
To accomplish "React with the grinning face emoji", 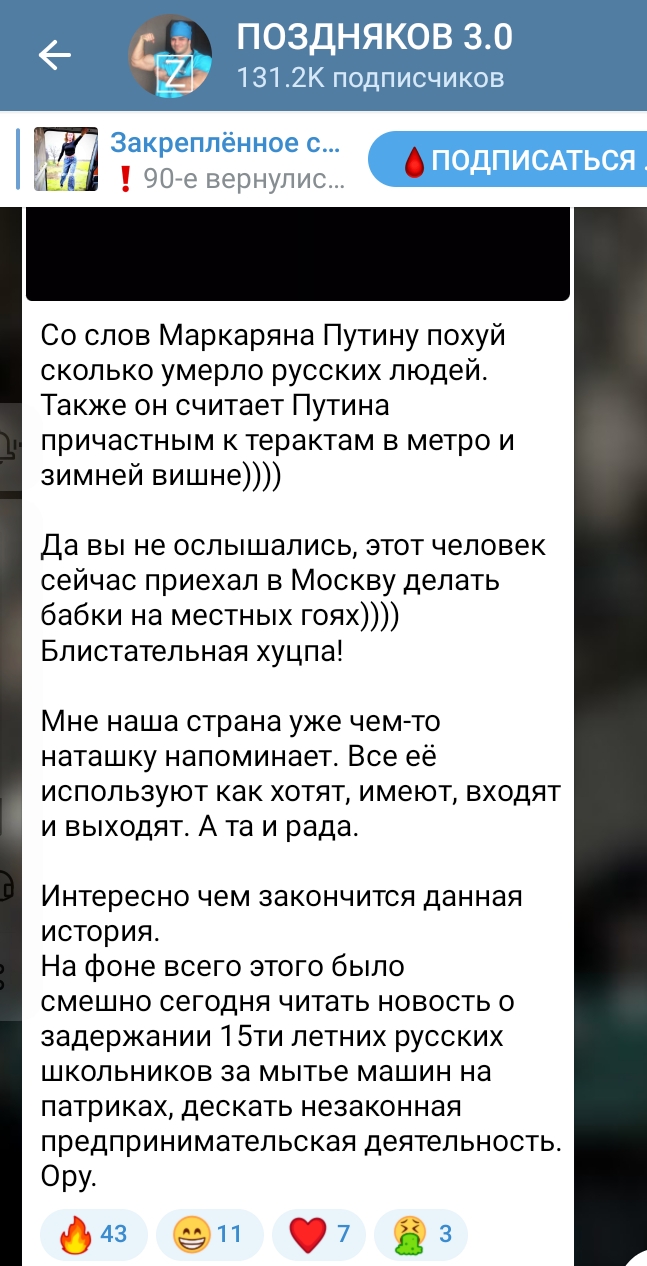I will (208, 1233).
